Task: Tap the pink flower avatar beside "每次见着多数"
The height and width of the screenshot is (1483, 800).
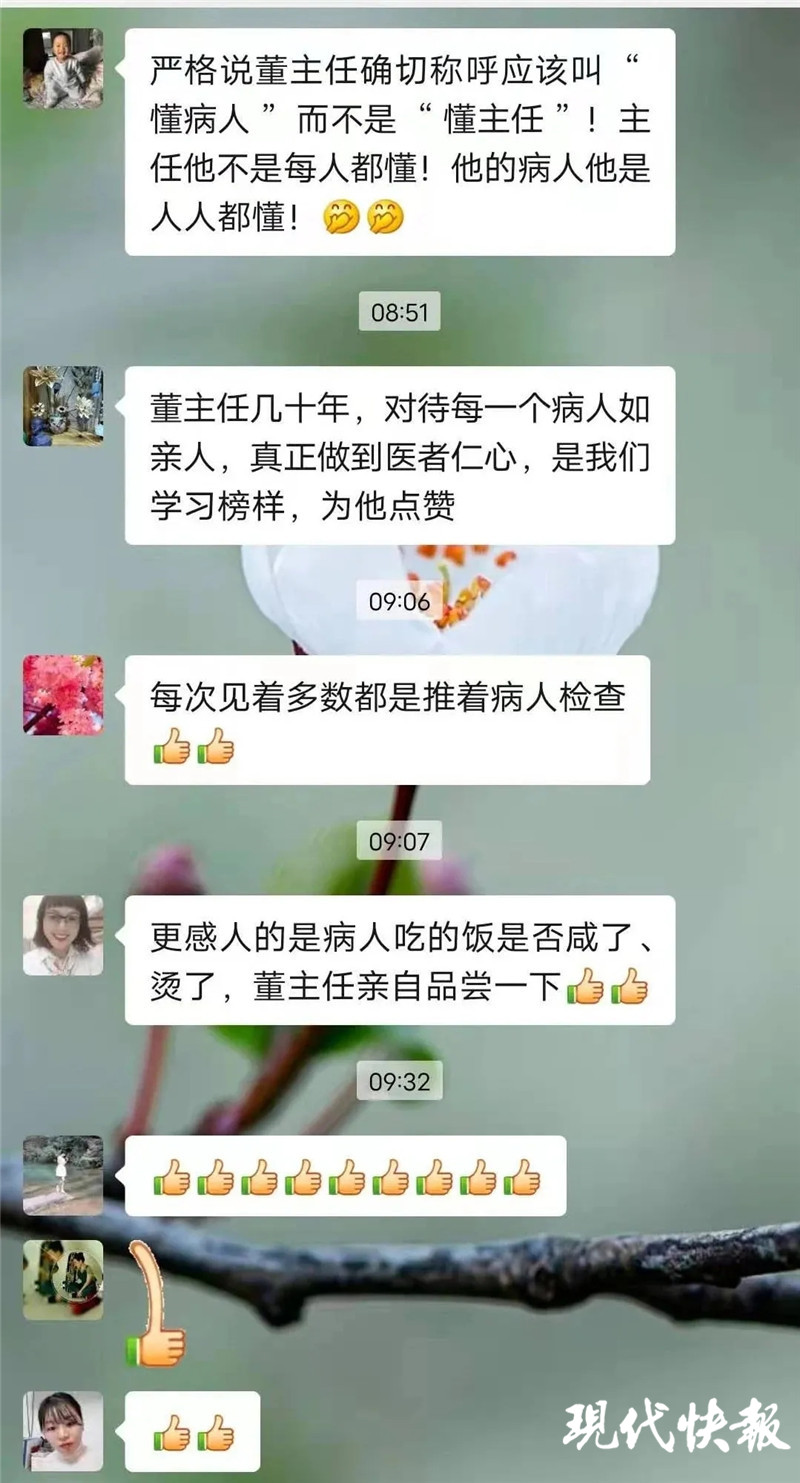Action: (63, 695)
